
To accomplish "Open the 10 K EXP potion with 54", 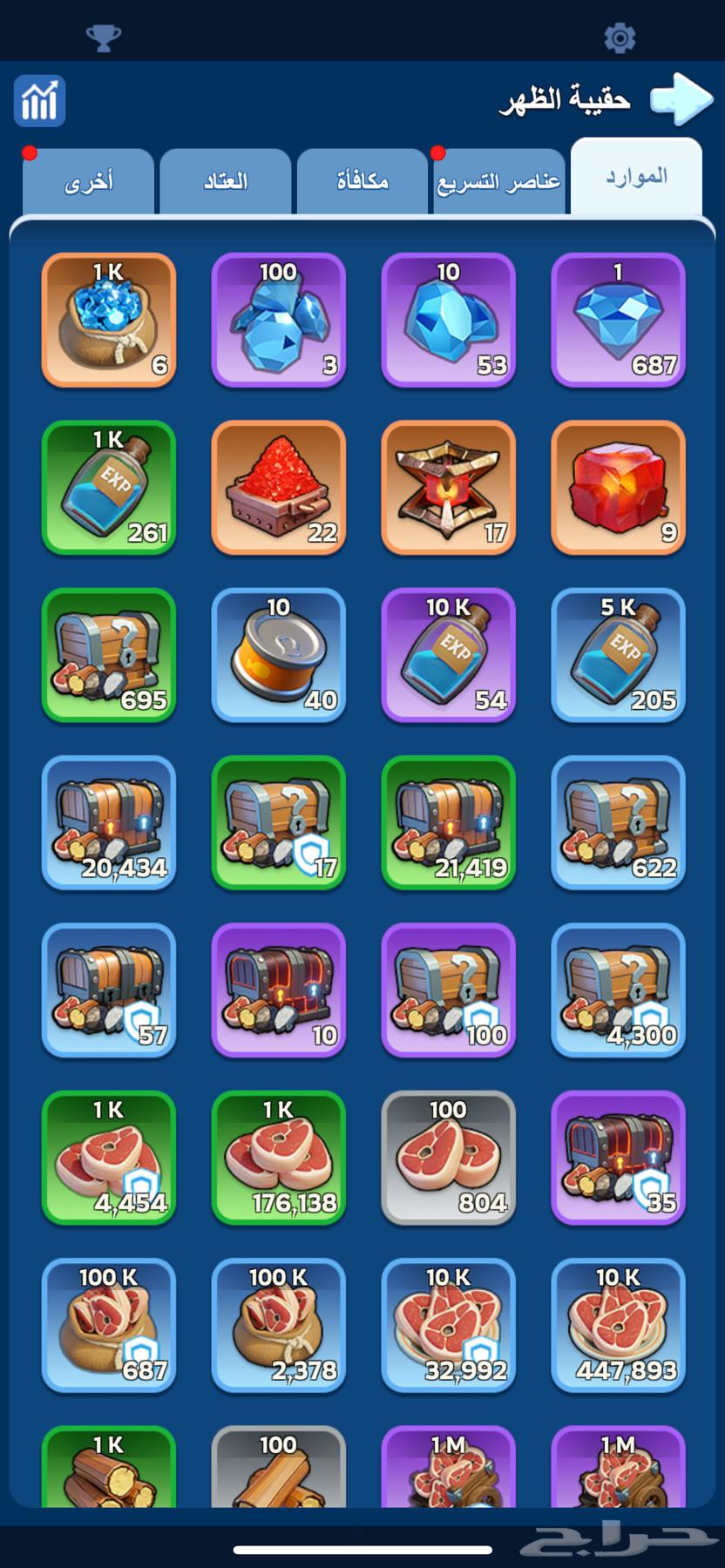I will (x=448, y=655).
